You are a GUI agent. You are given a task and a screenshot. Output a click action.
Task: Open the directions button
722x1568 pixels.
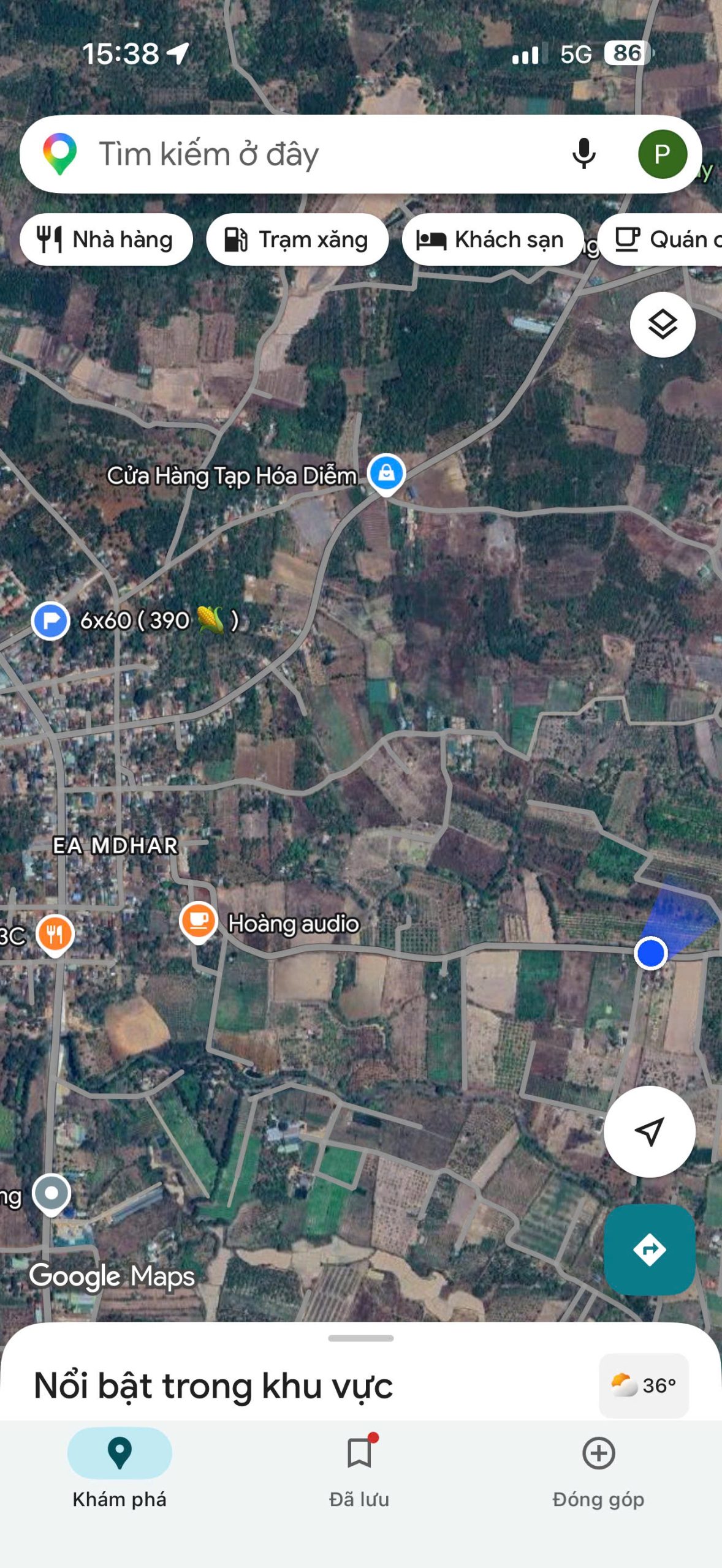(x=649, y=1249)
